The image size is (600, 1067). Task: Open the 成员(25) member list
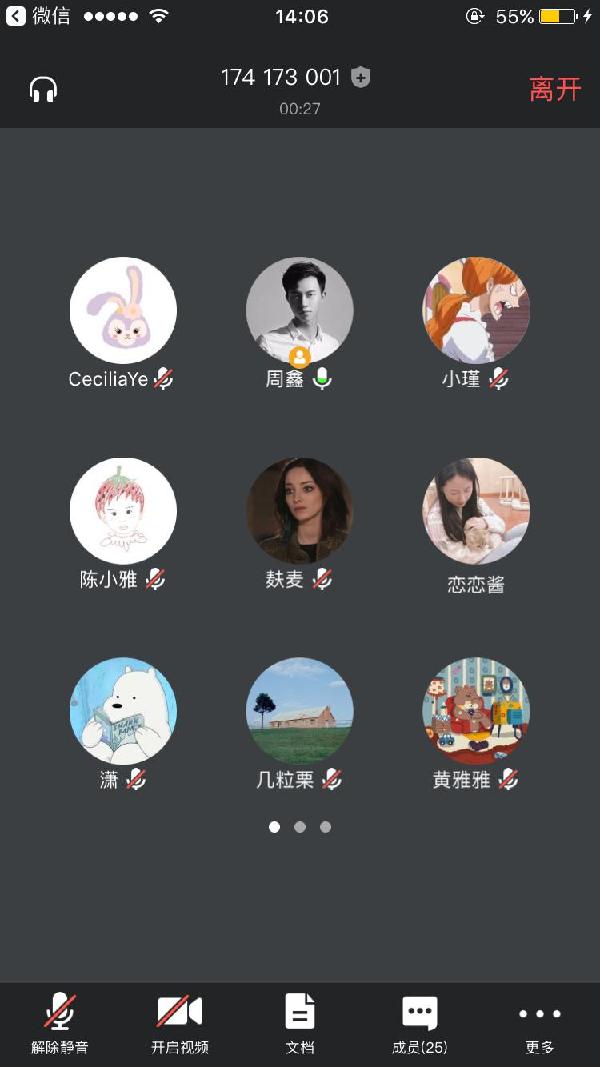(419, 1022)
